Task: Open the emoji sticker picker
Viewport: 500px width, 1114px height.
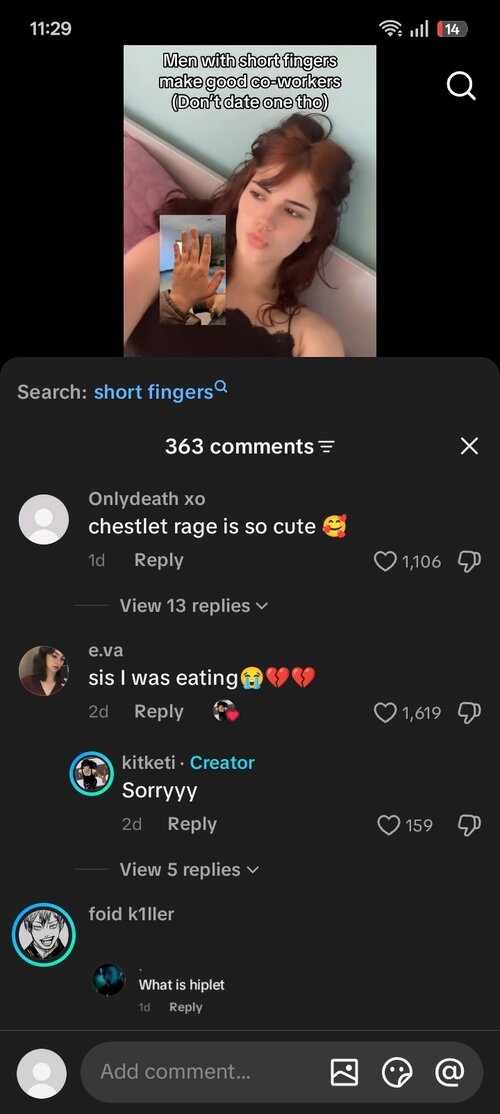Action: [x=397, y=1072]
